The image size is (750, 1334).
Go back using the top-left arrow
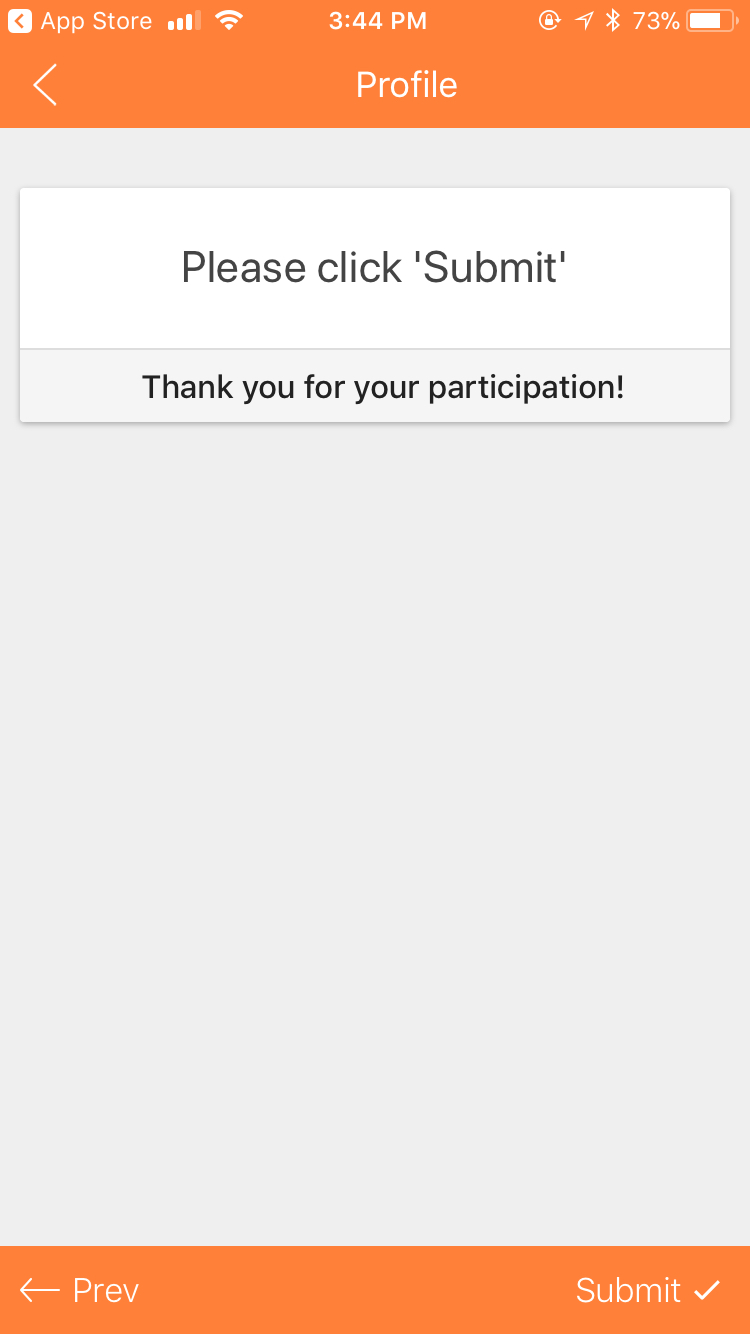coord(45,85)
